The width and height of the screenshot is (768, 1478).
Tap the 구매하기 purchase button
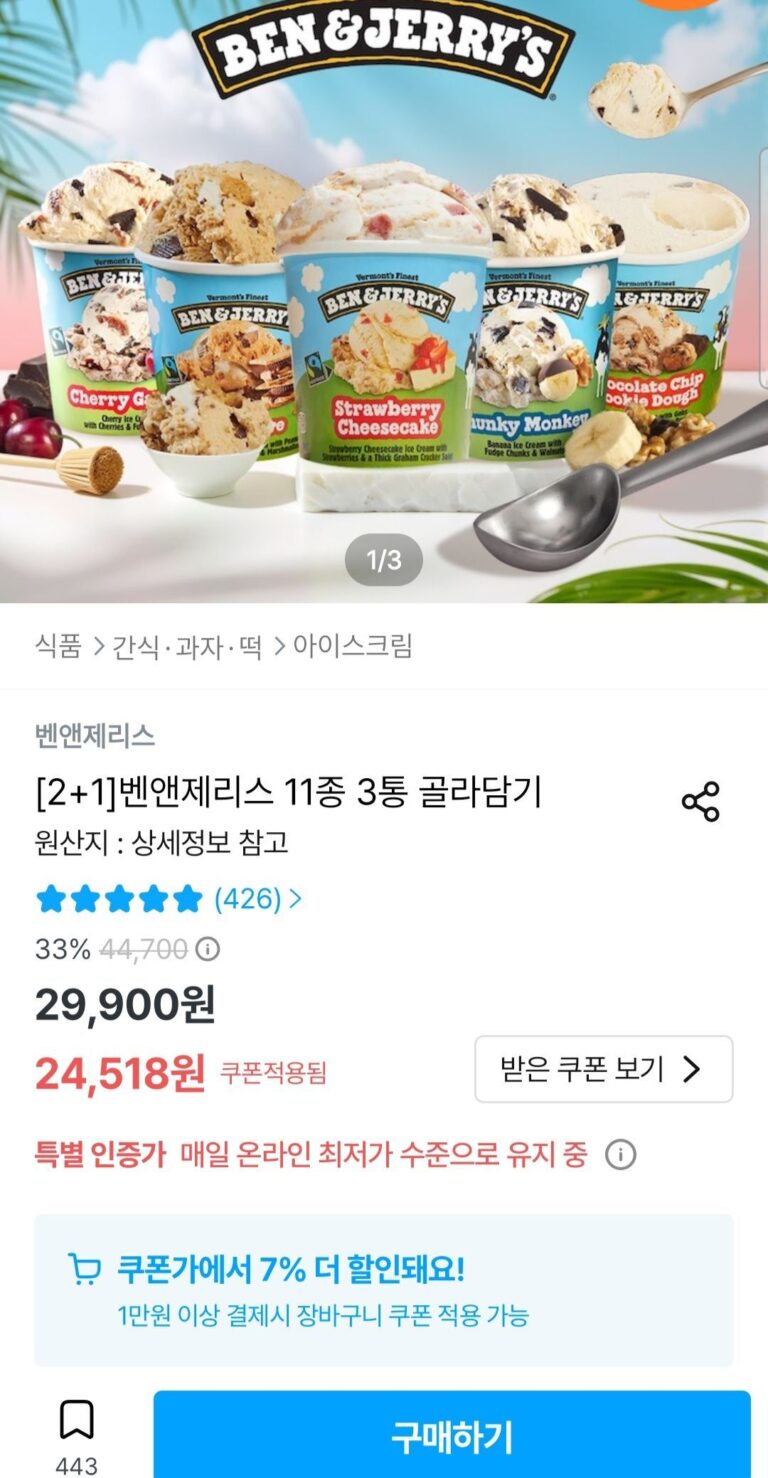tap(451, 1436)
